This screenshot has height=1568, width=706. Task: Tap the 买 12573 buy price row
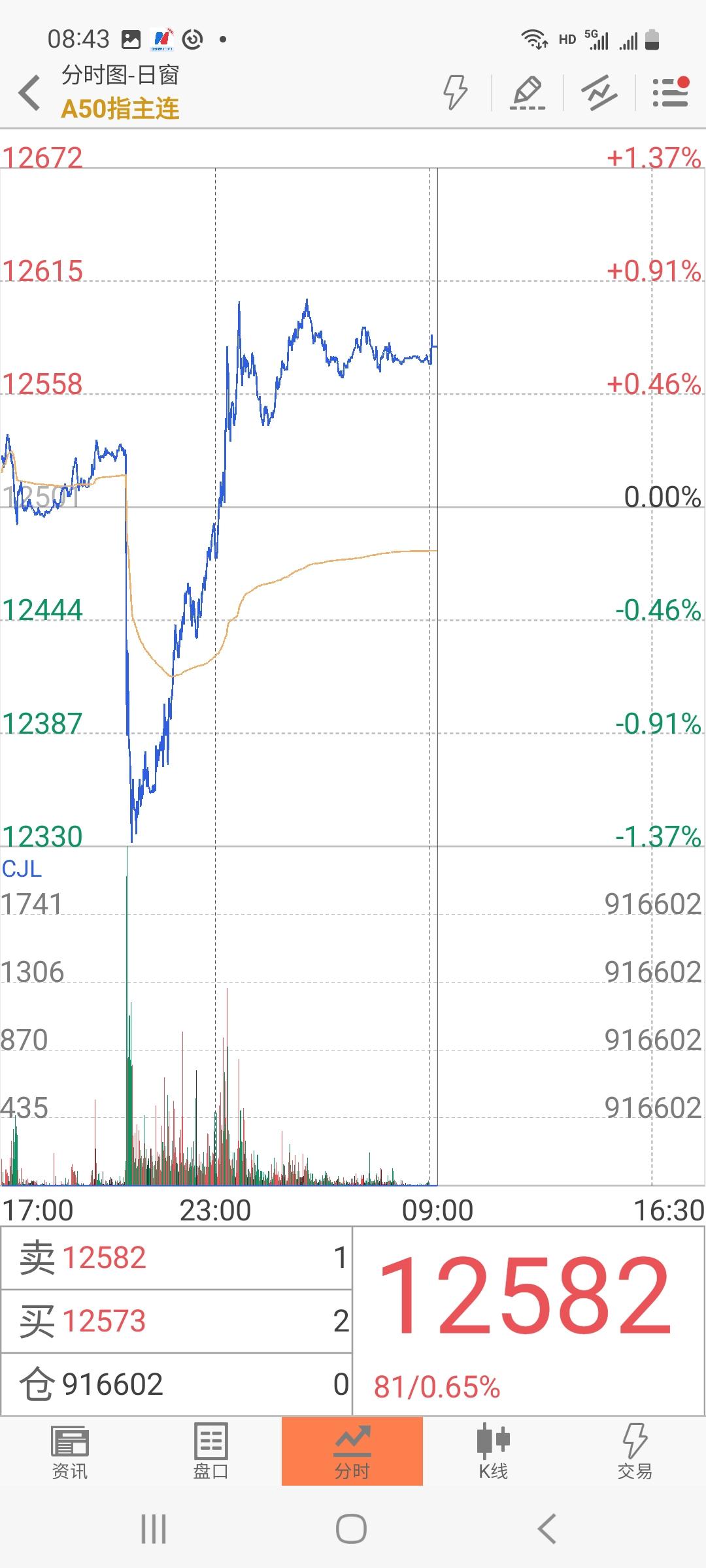[x=176, y=1321]
